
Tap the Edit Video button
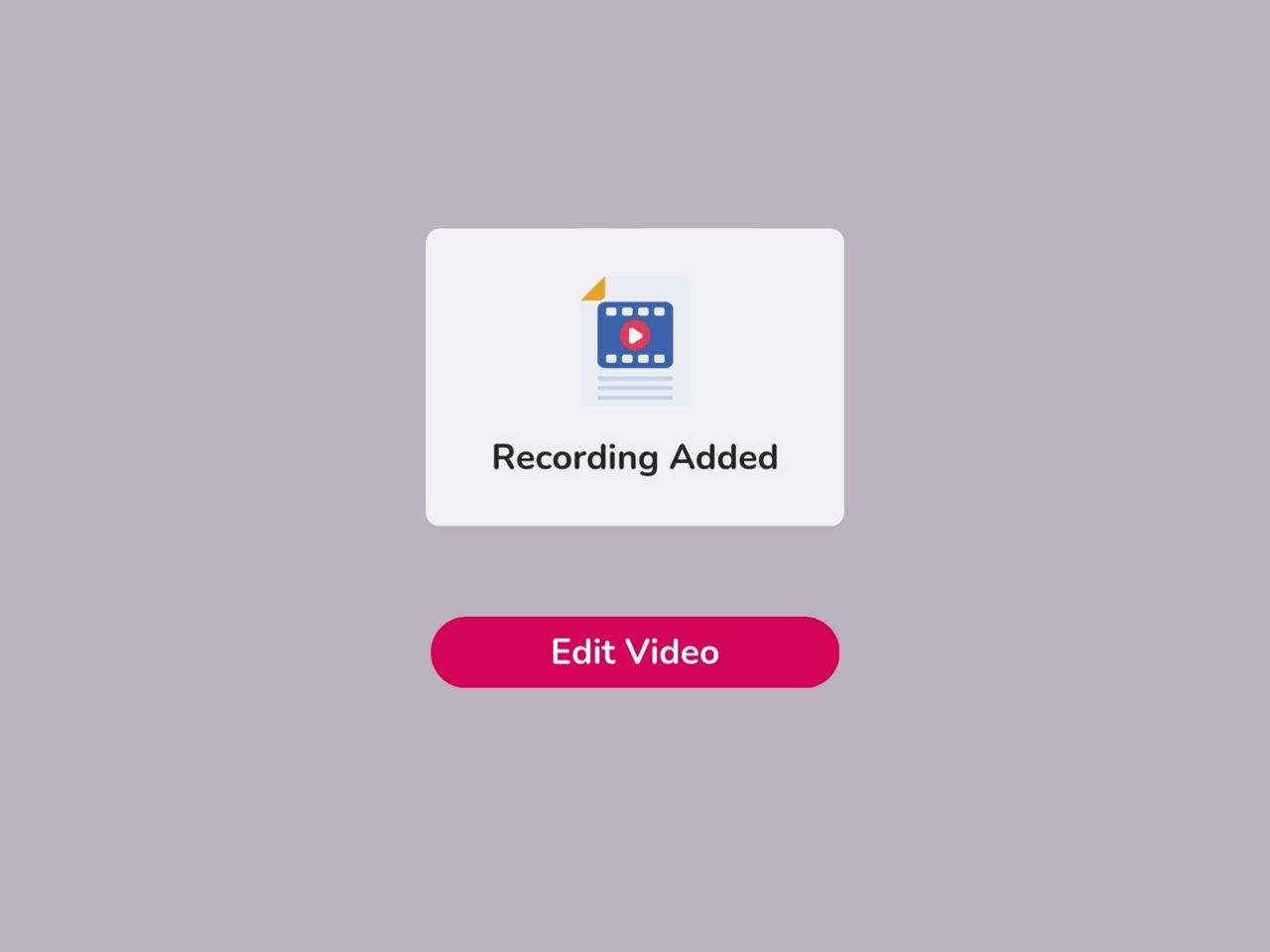[635, 653]
